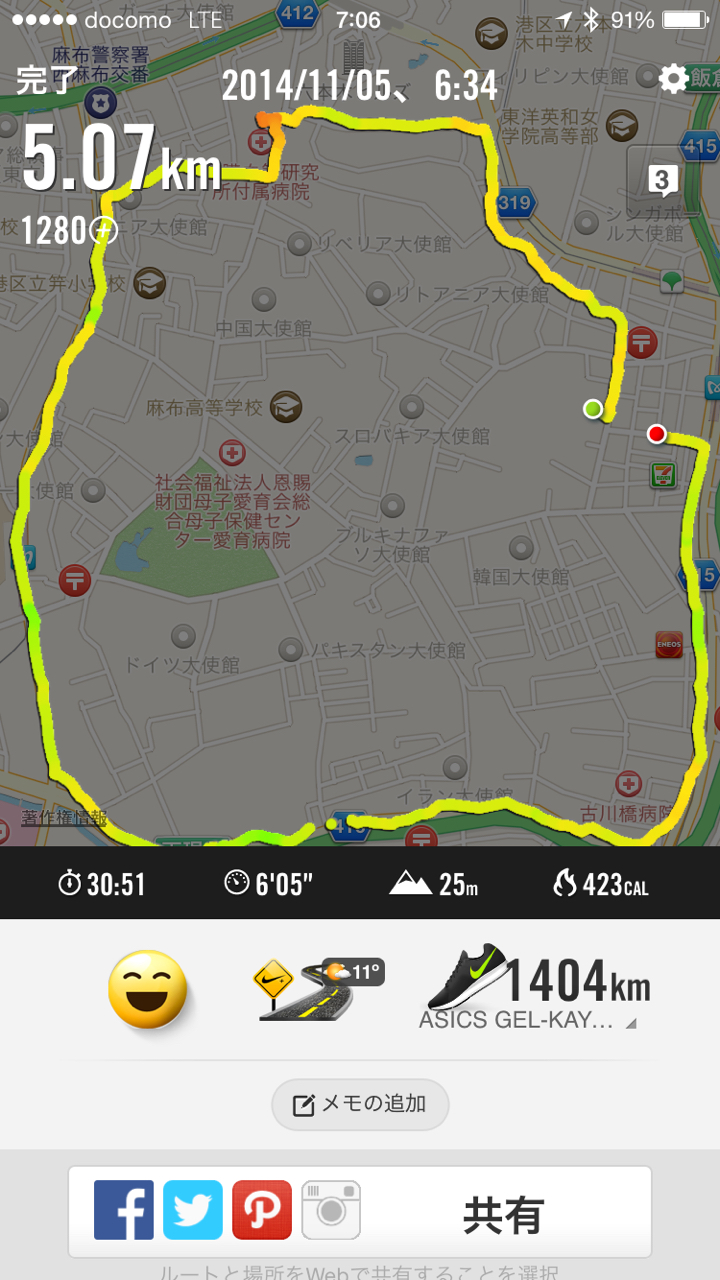The height and width of the screenshot is (1280, 720).
Task: Tap 完了 to finish viewing the run
Action: coord(44,80)
